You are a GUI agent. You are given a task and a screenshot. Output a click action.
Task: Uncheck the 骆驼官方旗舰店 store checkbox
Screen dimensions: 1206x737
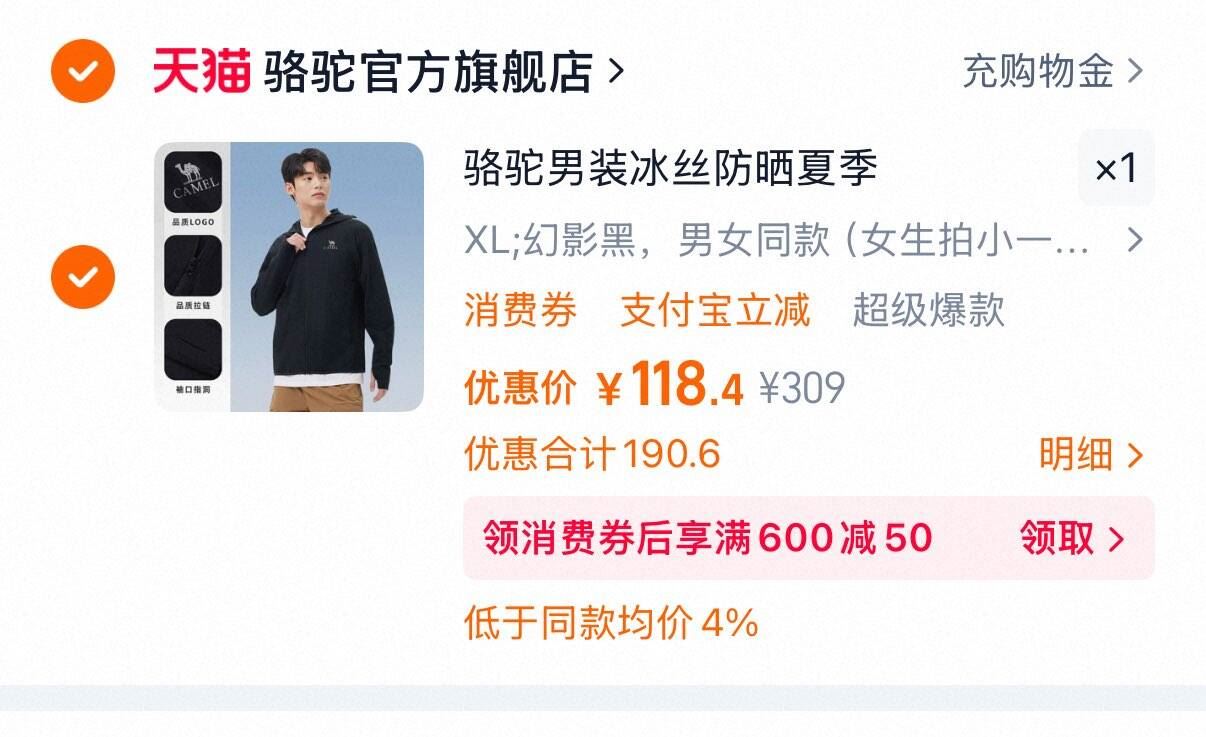click(83, 71)
